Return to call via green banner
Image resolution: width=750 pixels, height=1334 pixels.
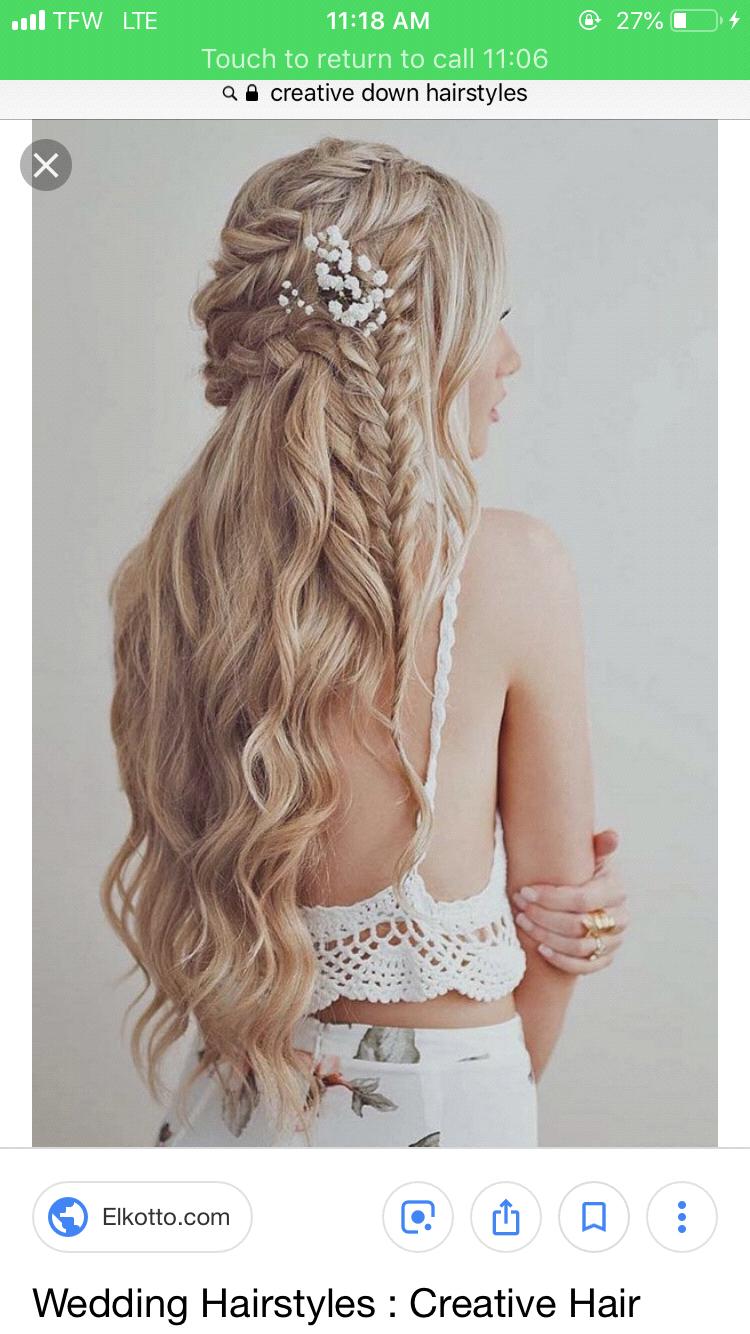(x=375, y=59)
